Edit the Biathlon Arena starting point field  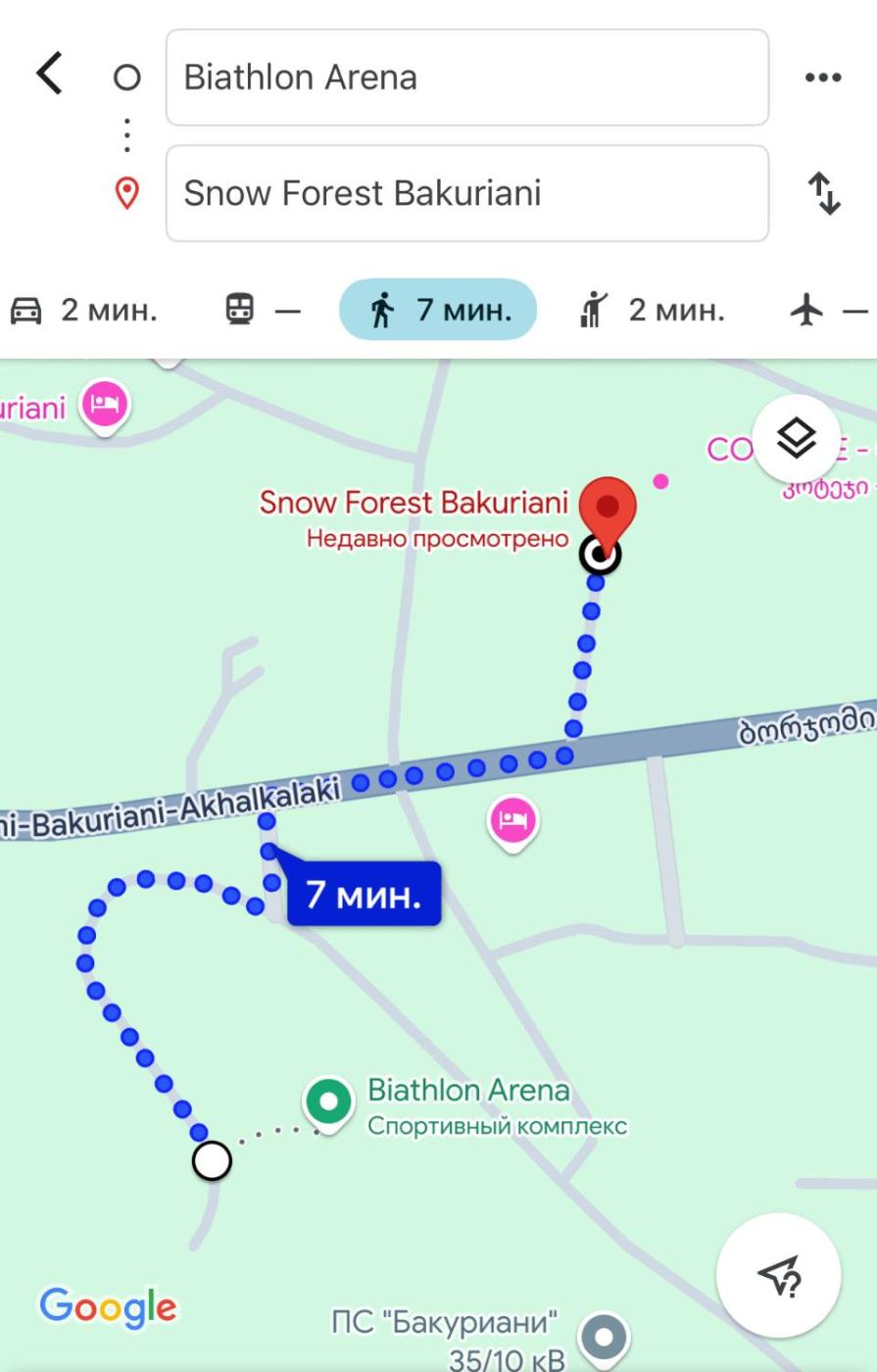pos(466,77)
